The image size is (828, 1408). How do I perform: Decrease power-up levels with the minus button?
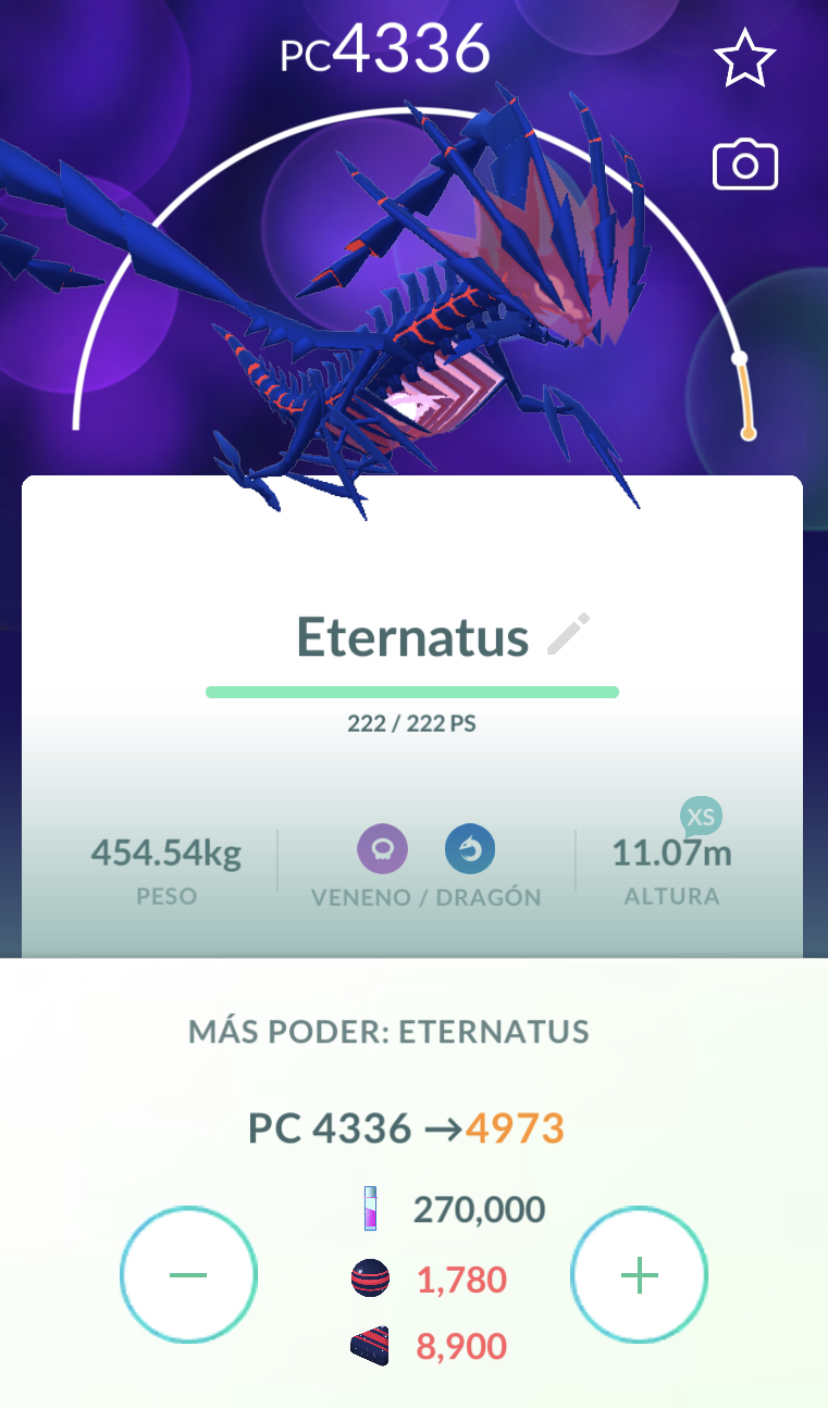188,1275
